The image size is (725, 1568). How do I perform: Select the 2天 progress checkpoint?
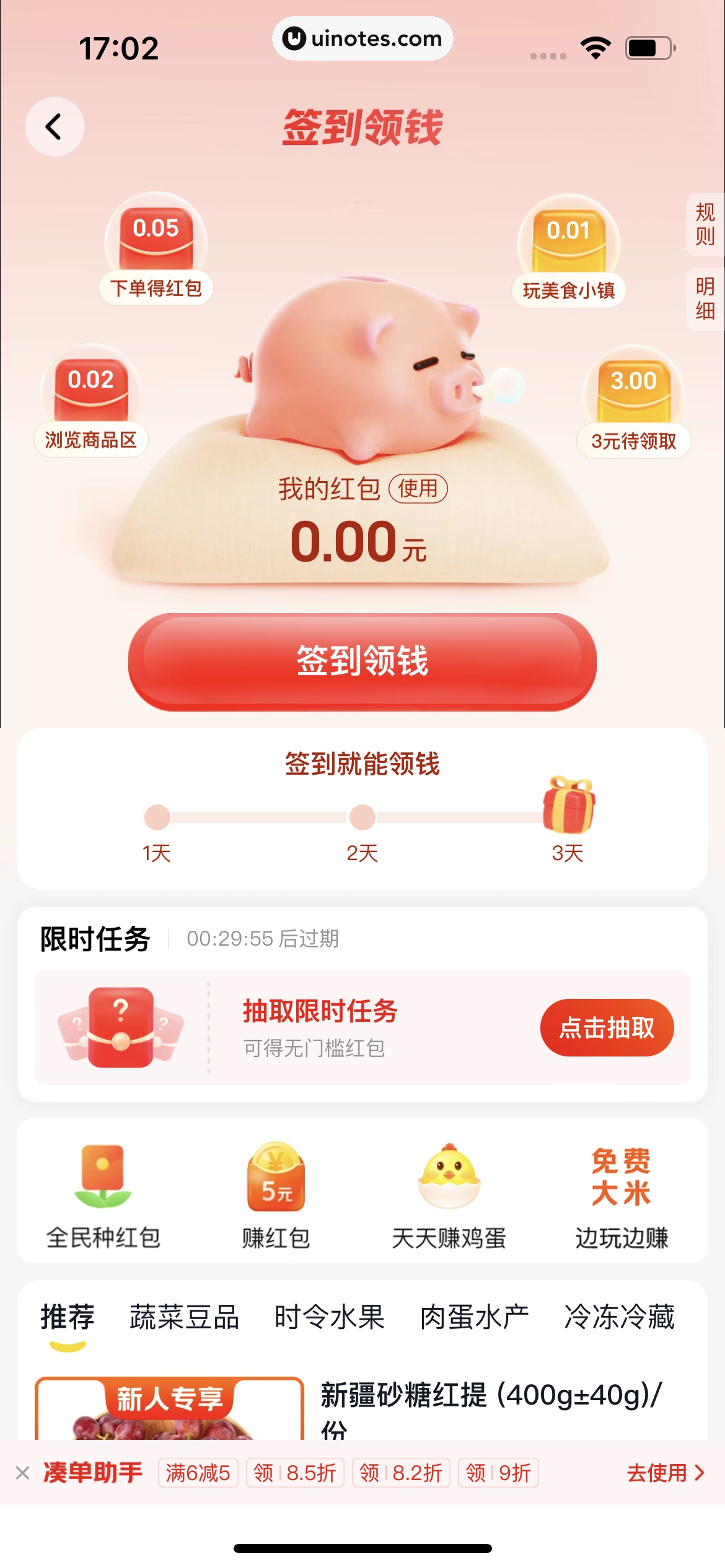(362, 818)
